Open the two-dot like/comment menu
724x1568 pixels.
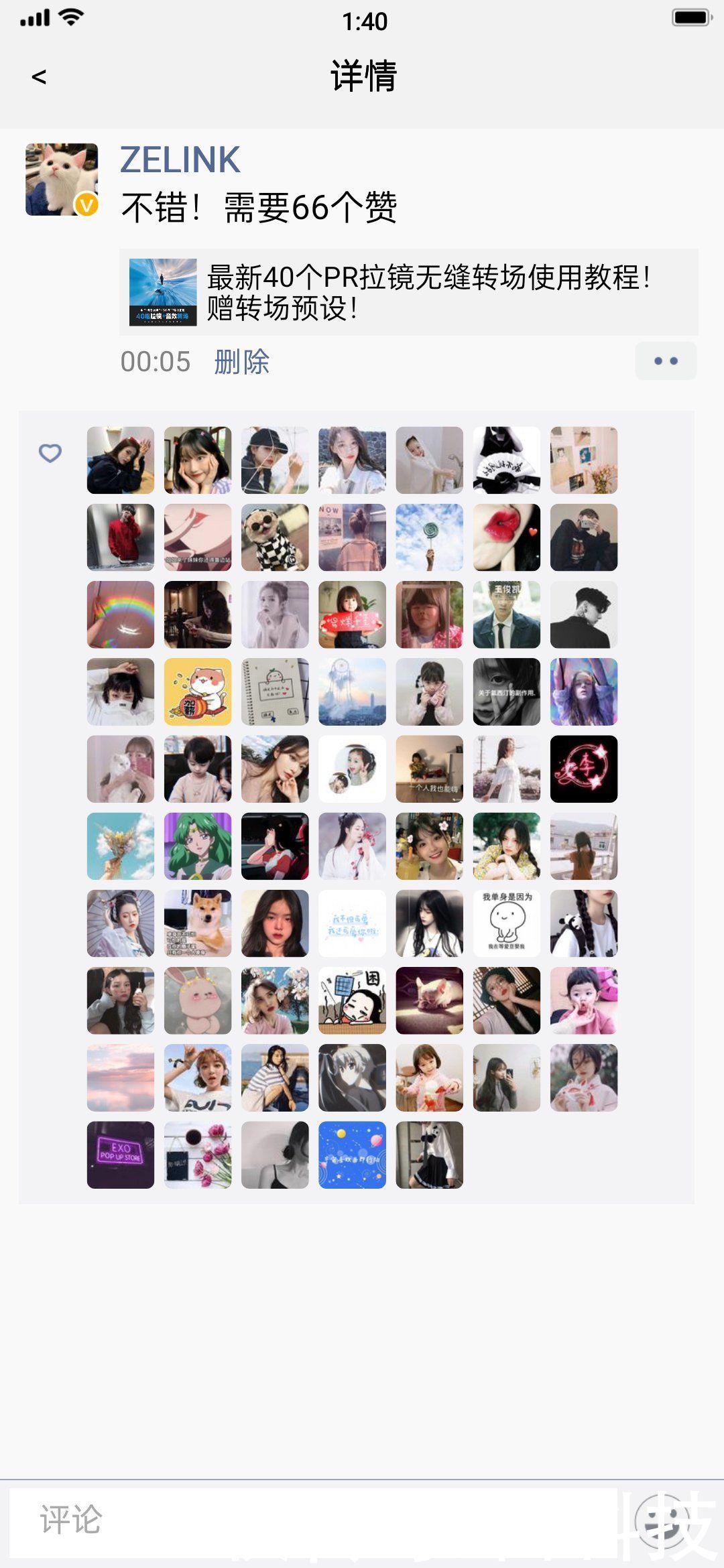coord(666,361)
